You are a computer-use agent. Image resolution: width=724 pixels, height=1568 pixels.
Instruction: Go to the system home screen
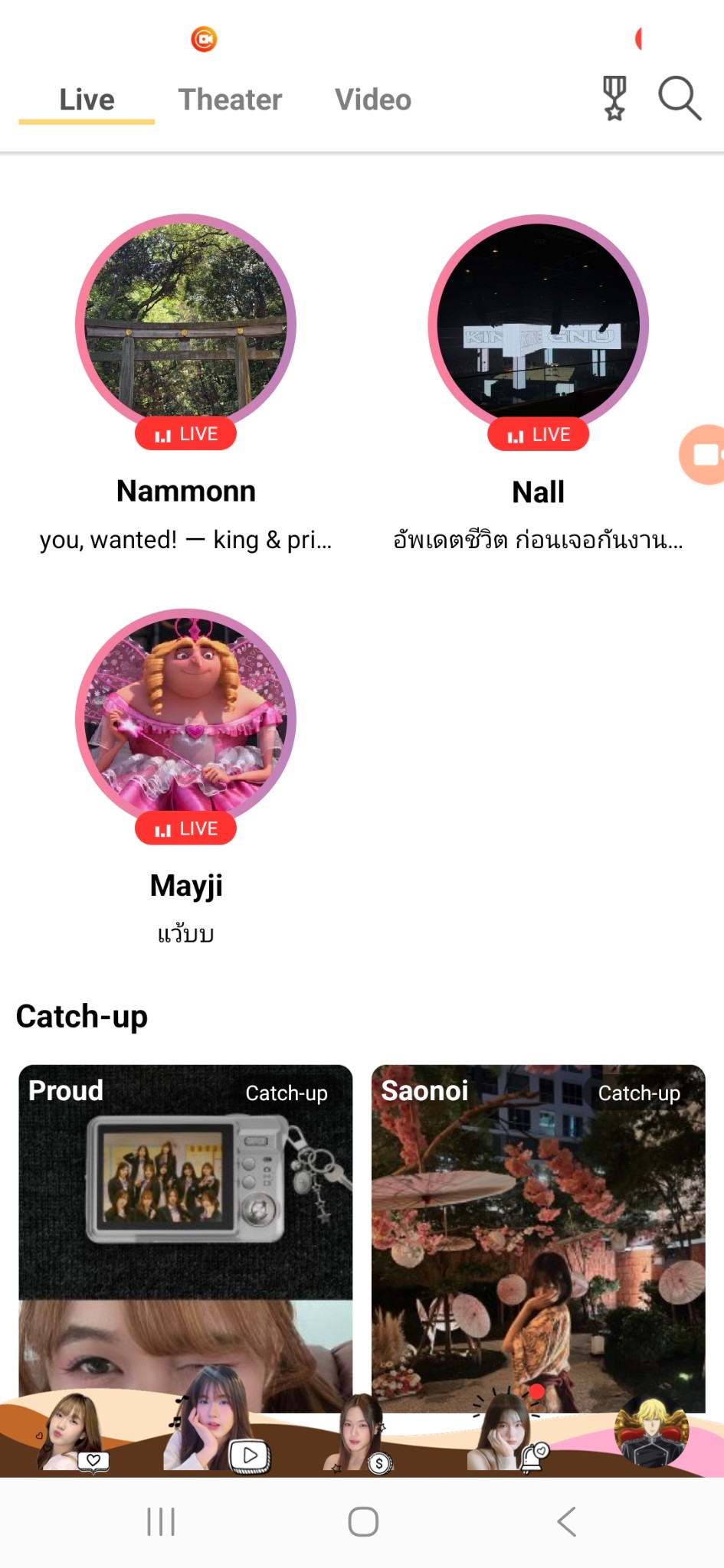click(362, 1521)
